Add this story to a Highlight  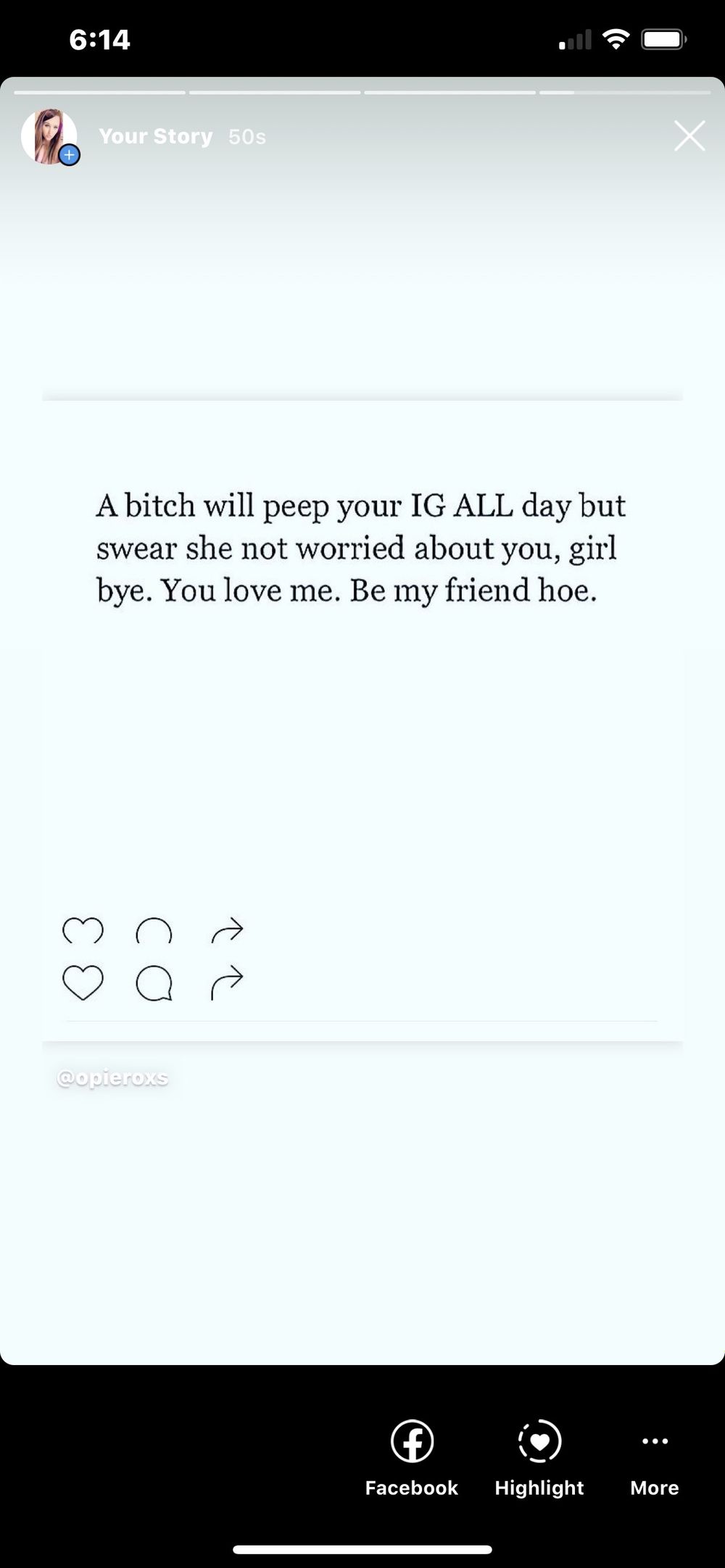coord(539,1458)
